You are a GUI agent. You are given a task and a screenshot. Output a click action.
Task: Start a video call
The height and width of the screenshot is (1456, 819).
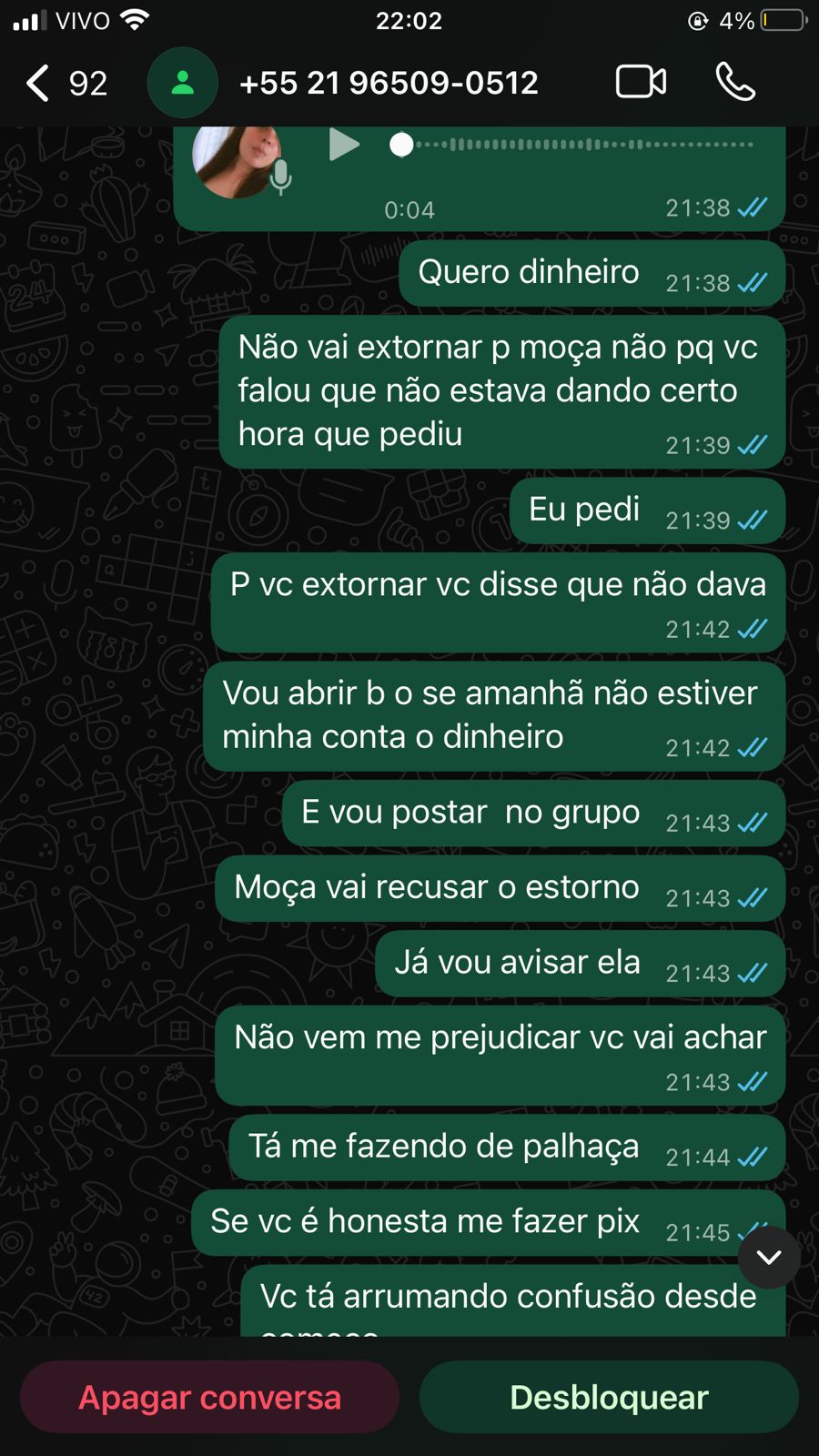[x=641, y=82]
